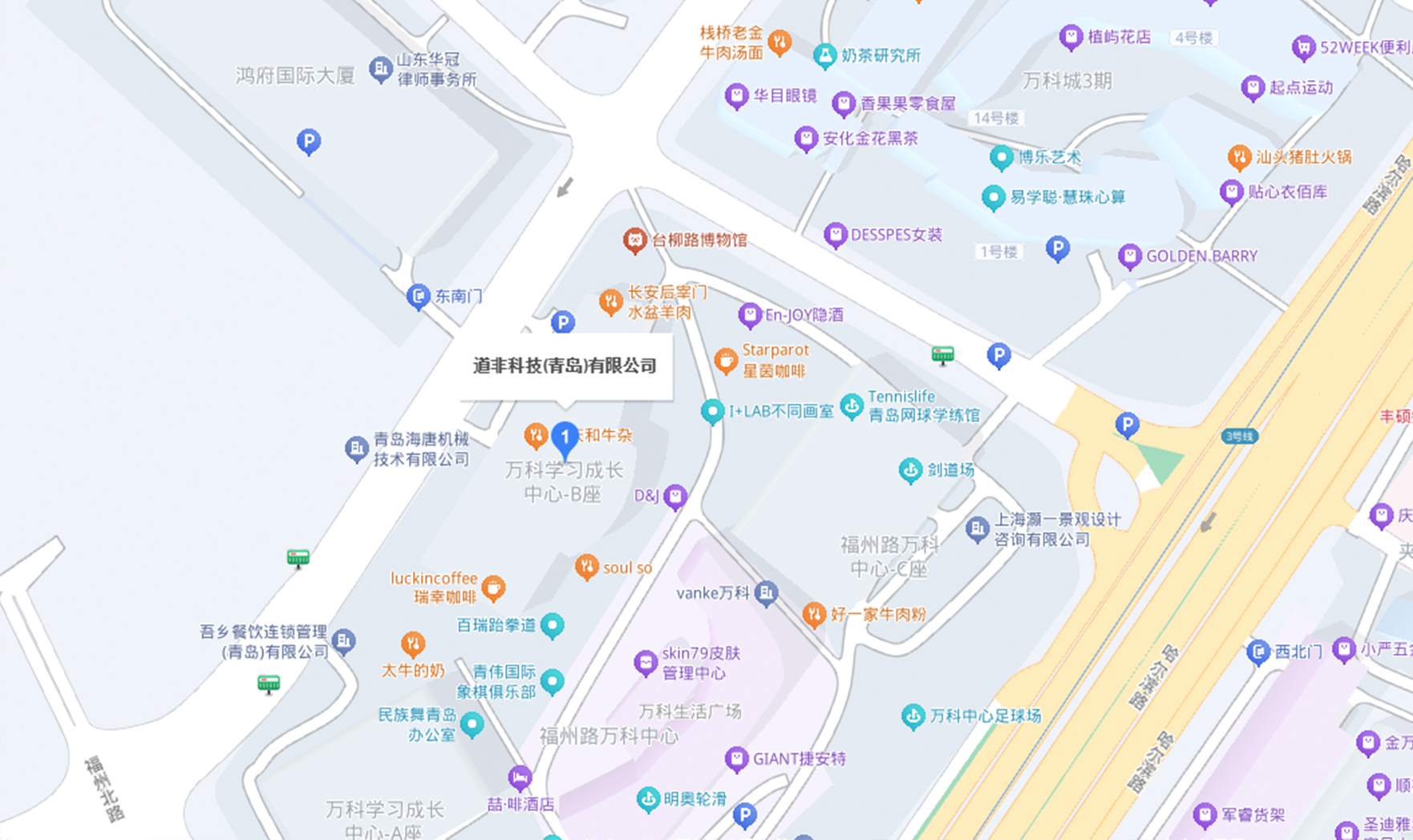Select the 西北门 gate marker
This screenshot has height=840, width=1413.
pos(1257,652)
